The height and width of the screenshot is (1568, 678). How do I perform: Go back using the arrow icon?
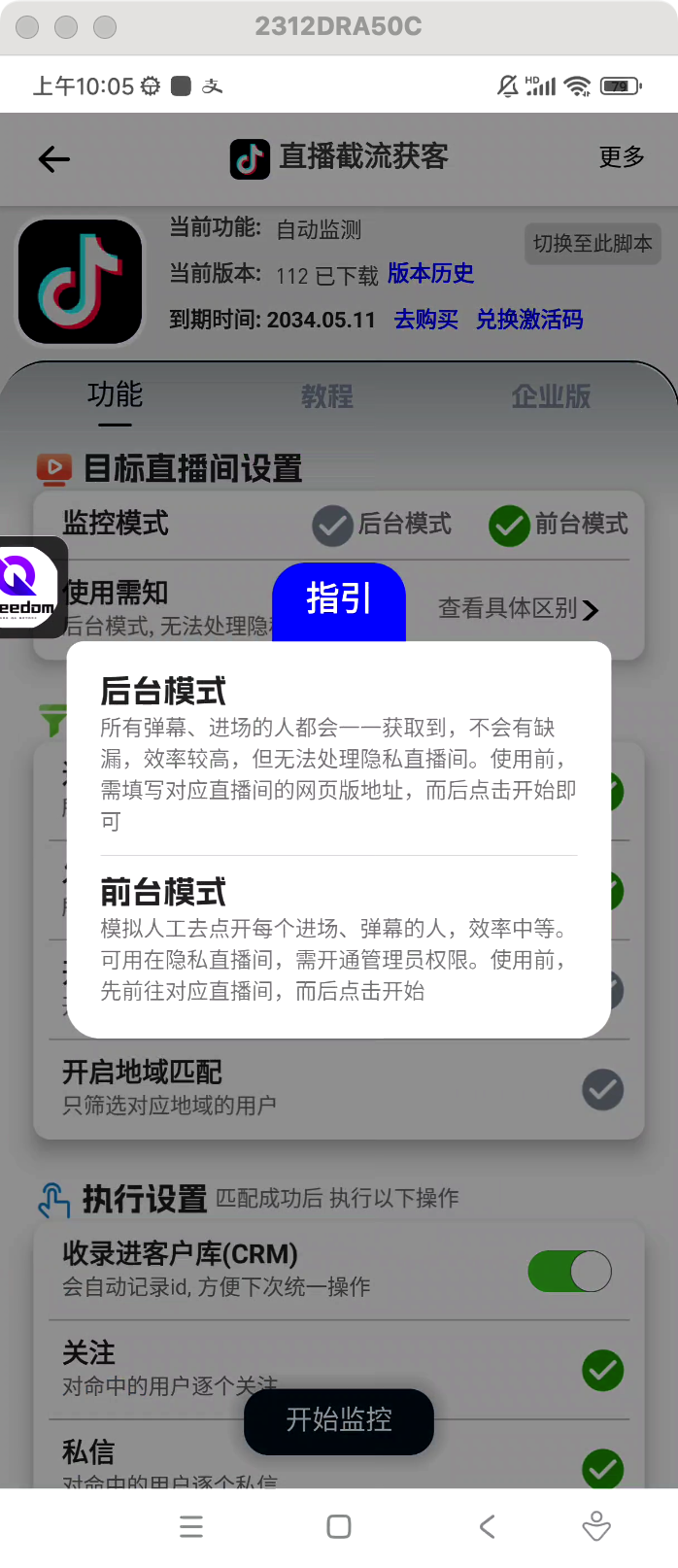pyautogui.click(x=54, y=159)
